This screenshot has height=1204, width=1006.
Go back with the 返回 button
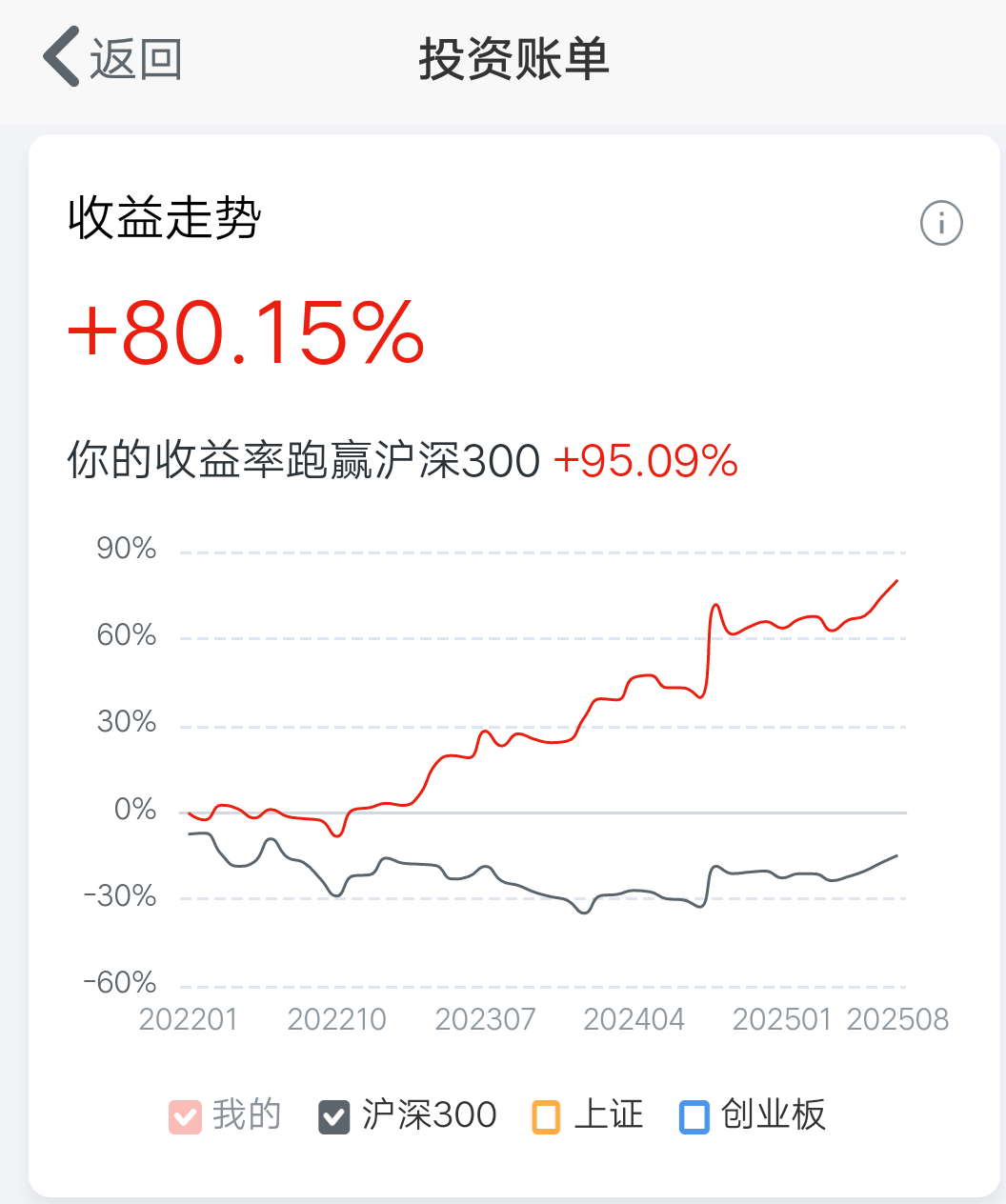tap(112, 58)
